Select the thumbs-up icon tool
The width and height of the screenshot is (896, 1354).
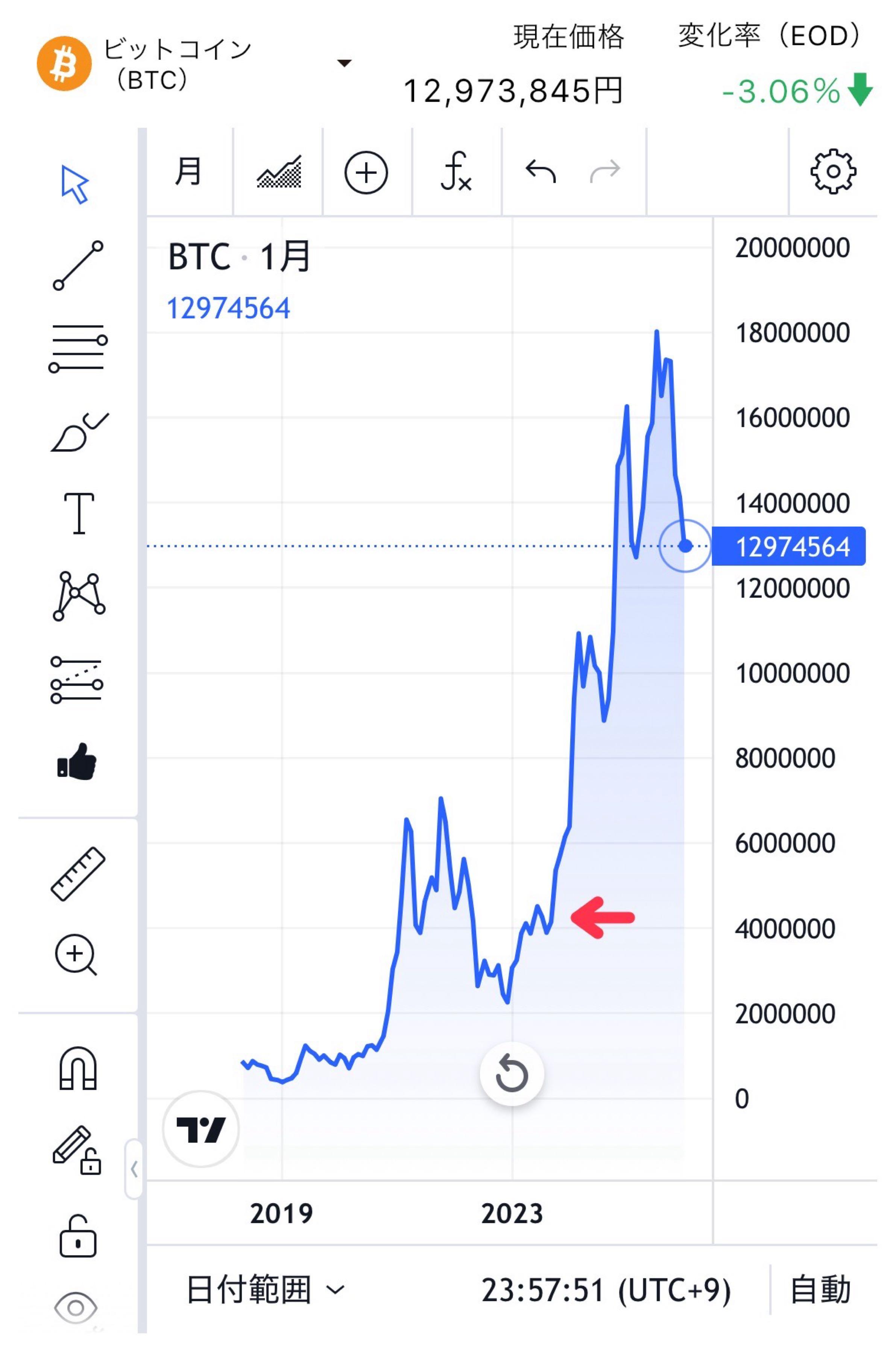[77, 762]
